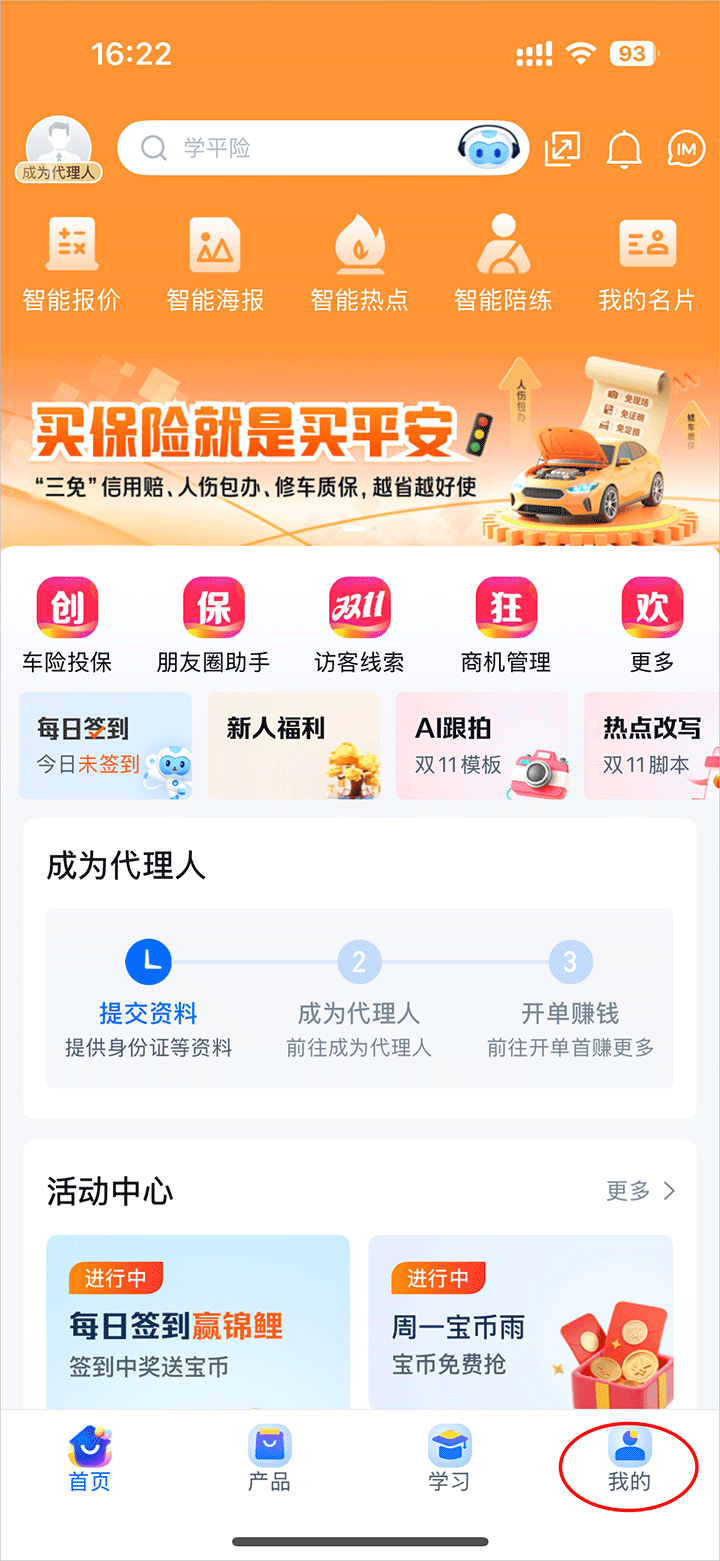The width and height of the screenshot is (720, 1561).
Task: Open the IM messages icon
Action: coord(686,149)
